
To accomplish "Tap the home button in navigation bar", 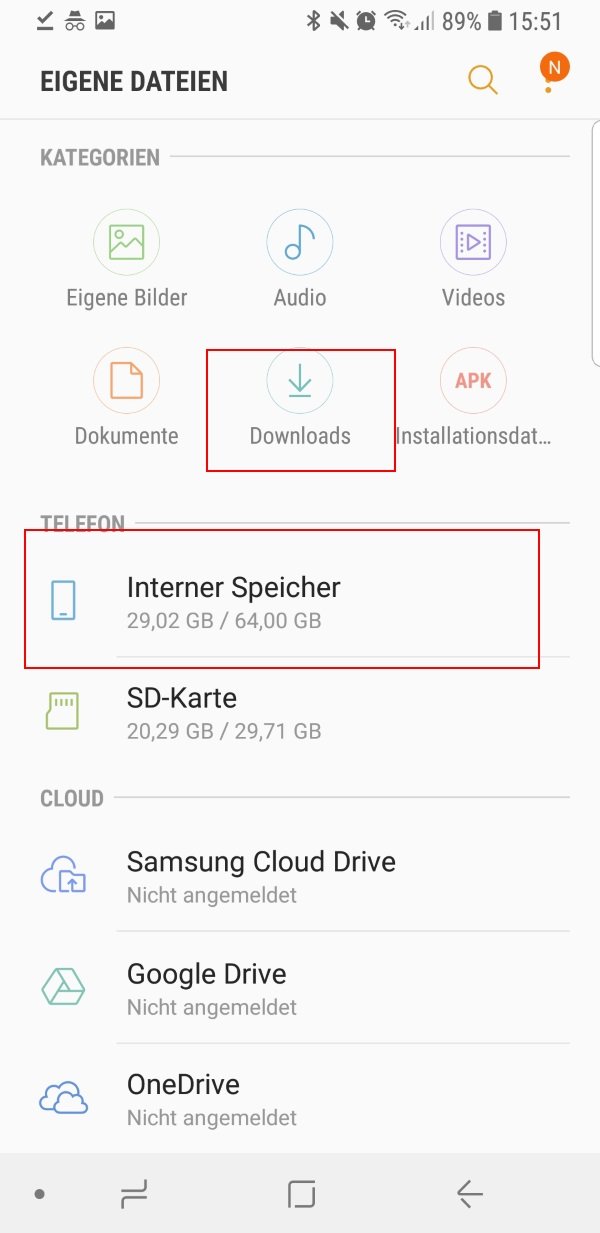I will coord(301,1193).
